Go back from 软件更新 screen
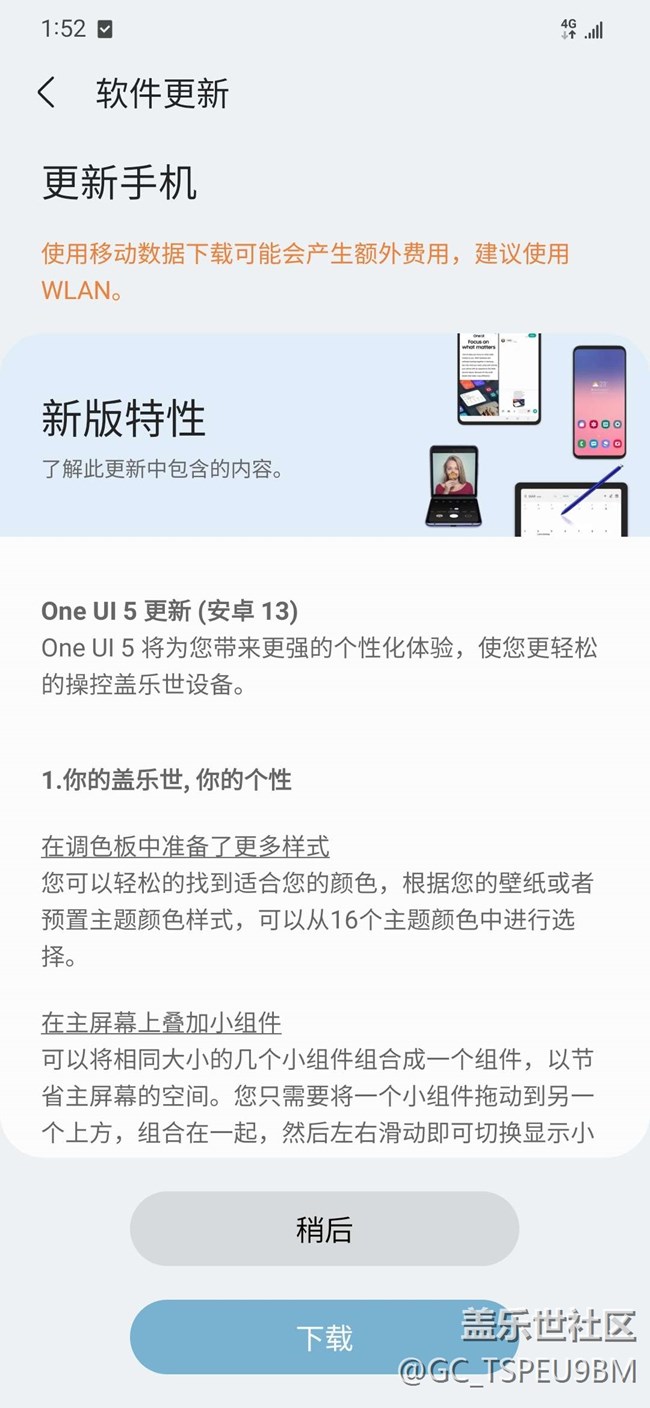Viewport: 650px width, 1408px height. click(46, 93)
